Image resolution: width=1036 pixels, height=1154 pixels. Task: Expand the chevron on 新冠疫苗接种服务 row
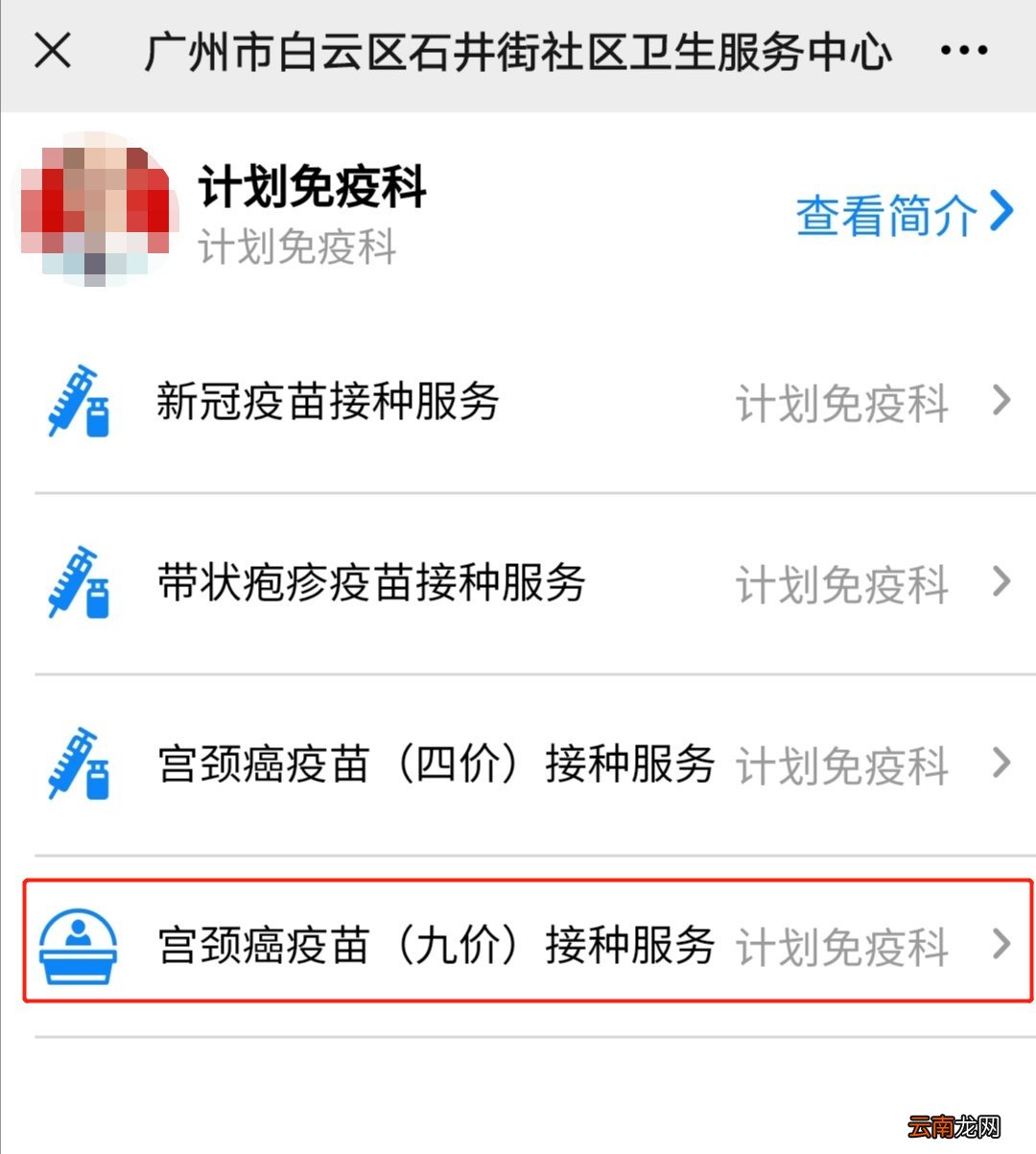[x=1002, y=401]
